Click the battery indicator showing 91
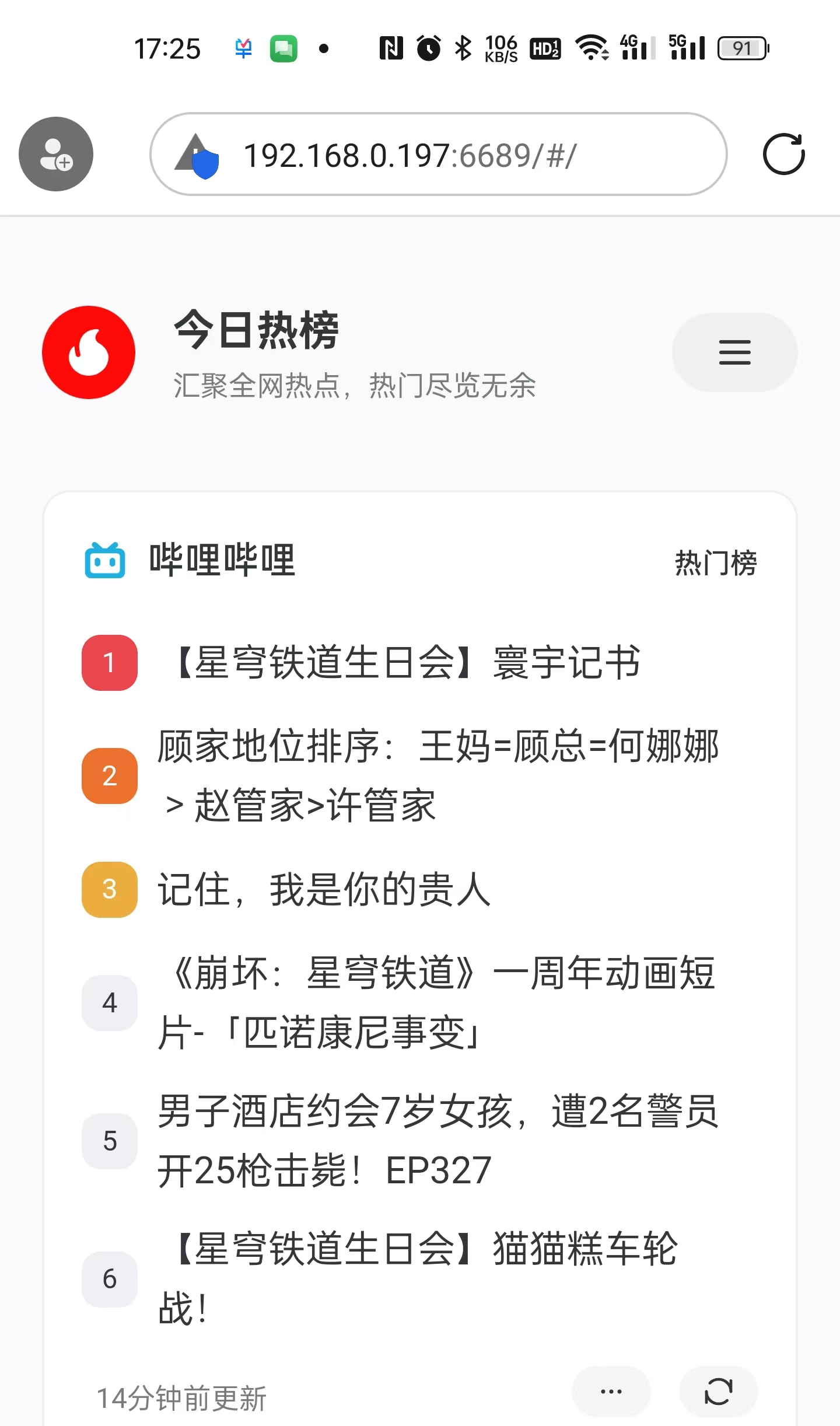840x1426 pixels. point(742,48)
